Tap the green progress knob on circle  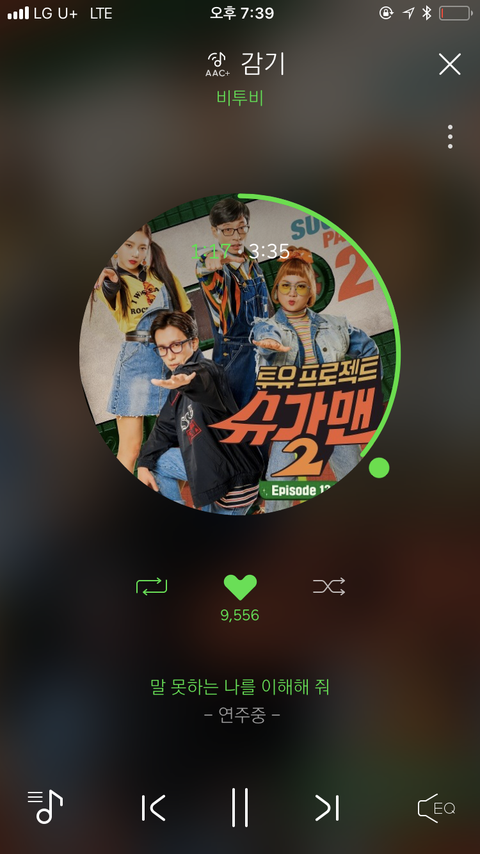click(x=379, y=467)
